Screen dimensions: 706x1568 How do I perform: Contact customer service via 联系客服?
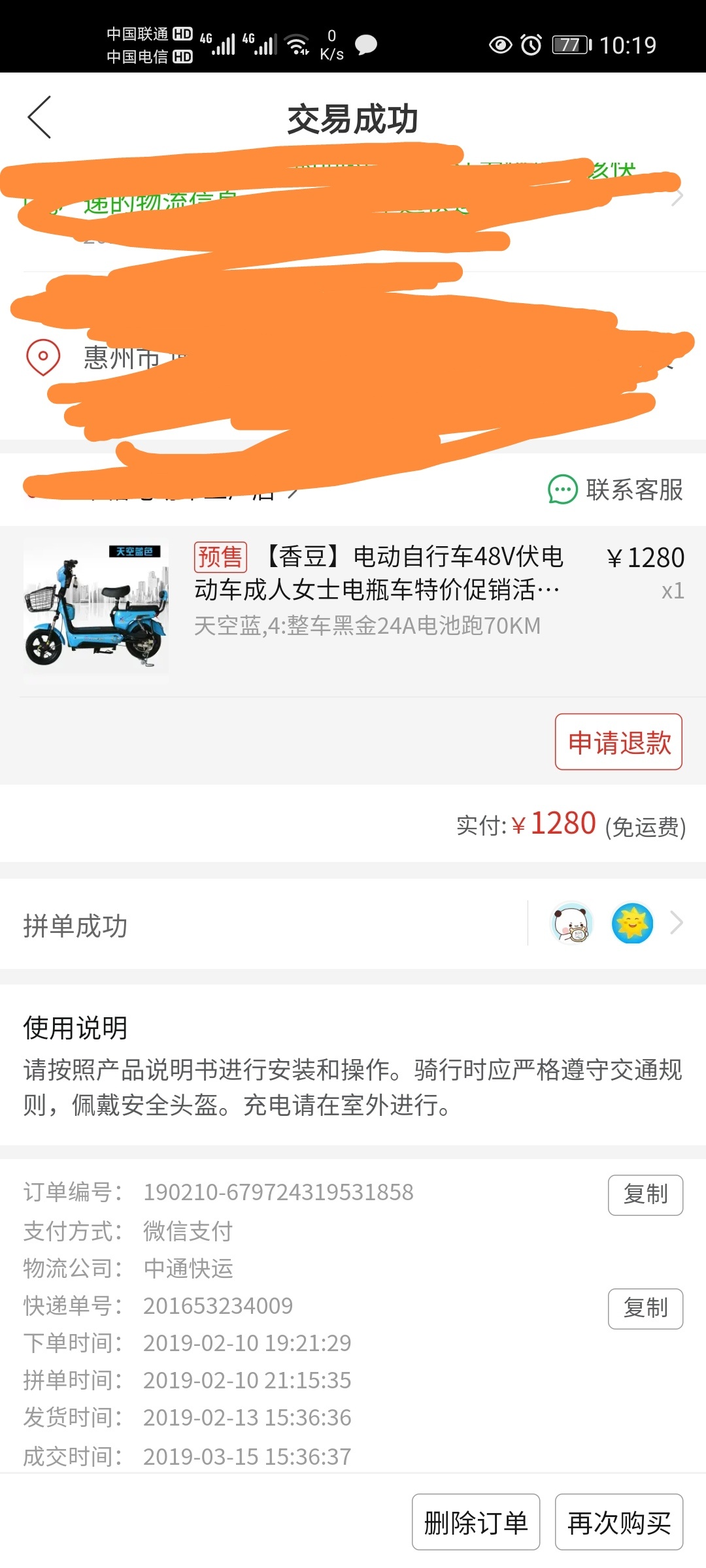616,490
